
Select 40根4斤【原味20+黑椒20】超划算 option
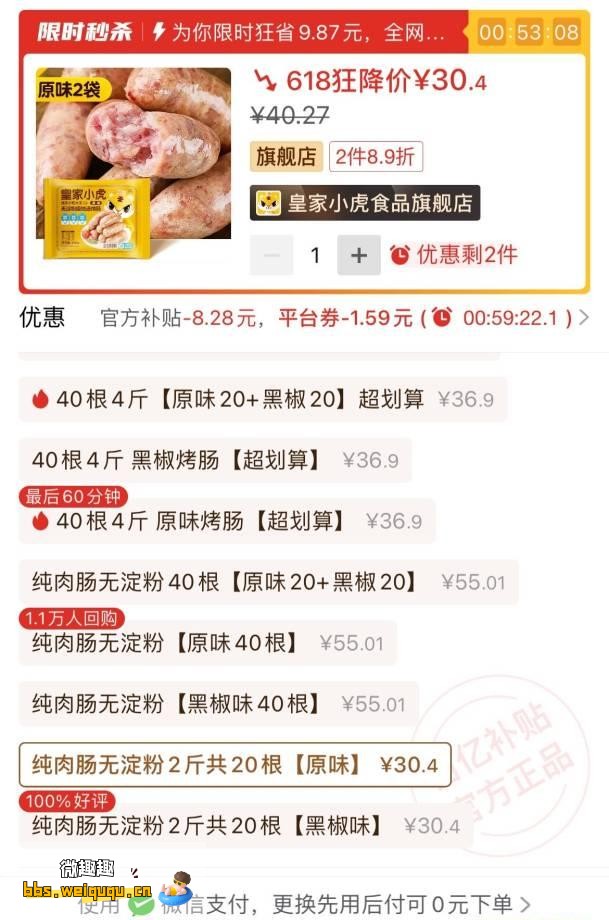click(x=263, y=399)
